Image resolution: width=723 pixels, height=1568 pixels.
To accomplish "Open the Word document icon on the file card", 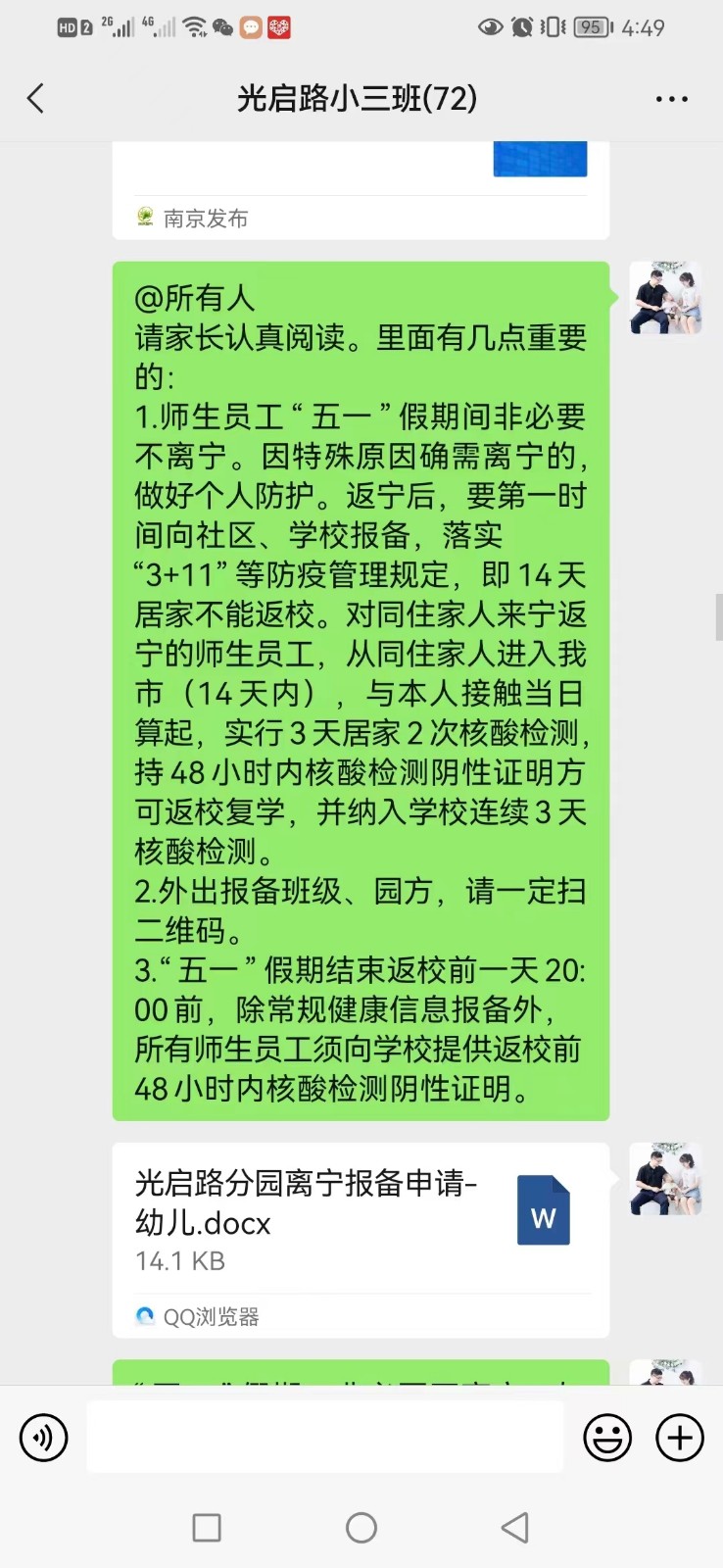I will (544, 1211).
